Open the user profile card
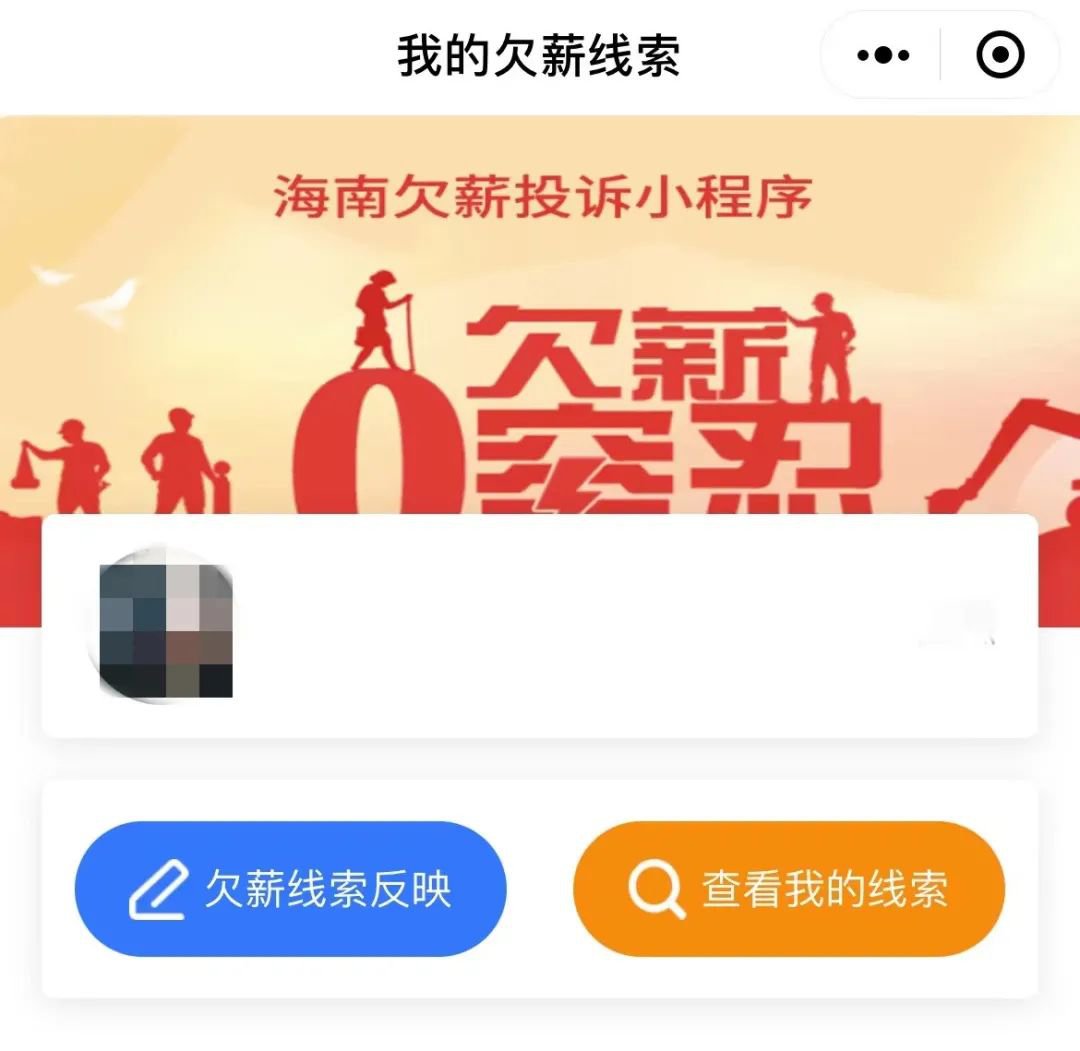The height and width of the screenshot is (1051, 1080). (x=539, y=627)
